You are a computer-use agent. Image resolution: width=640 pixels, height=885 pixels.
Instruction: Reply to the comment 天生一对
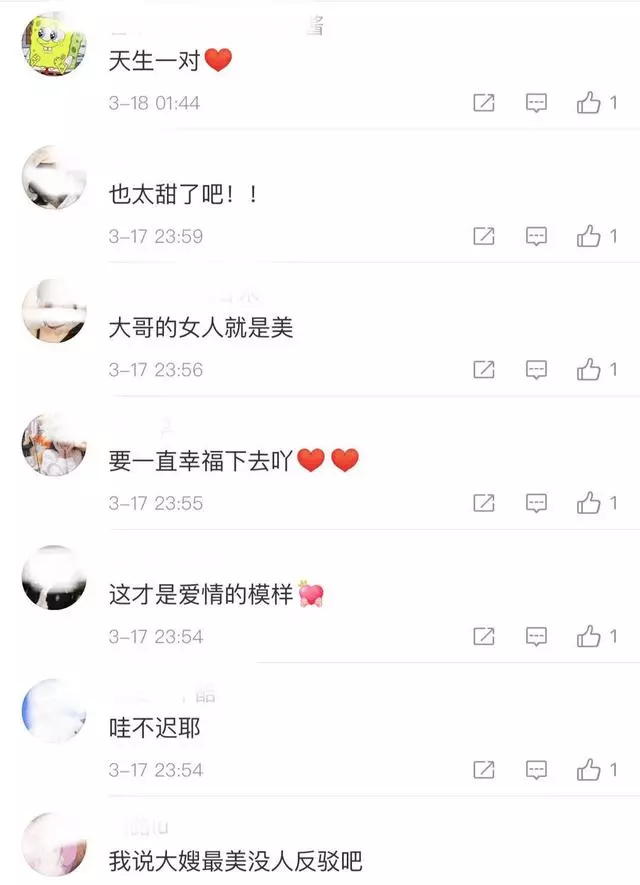coord(537,103)
